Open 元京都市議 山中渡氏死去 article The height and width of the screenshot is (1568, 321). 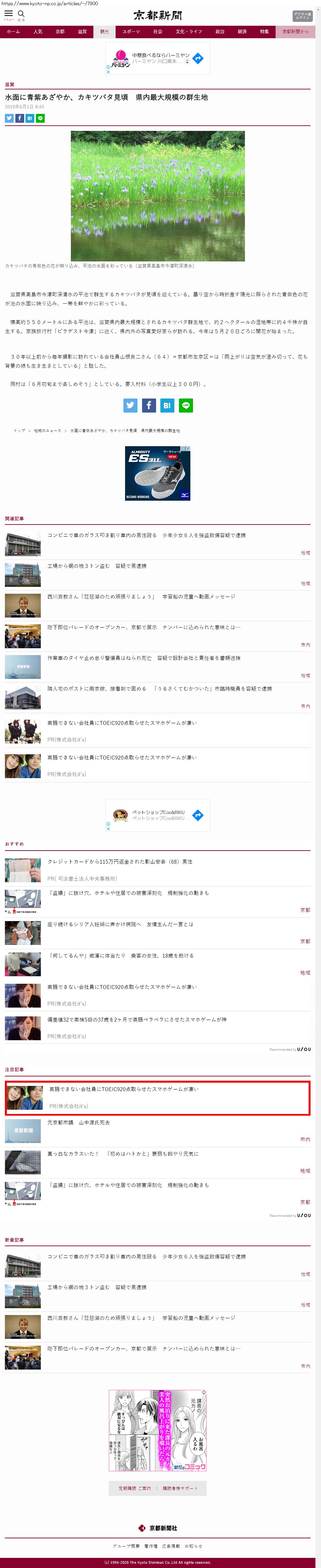tap(79, 1122)
